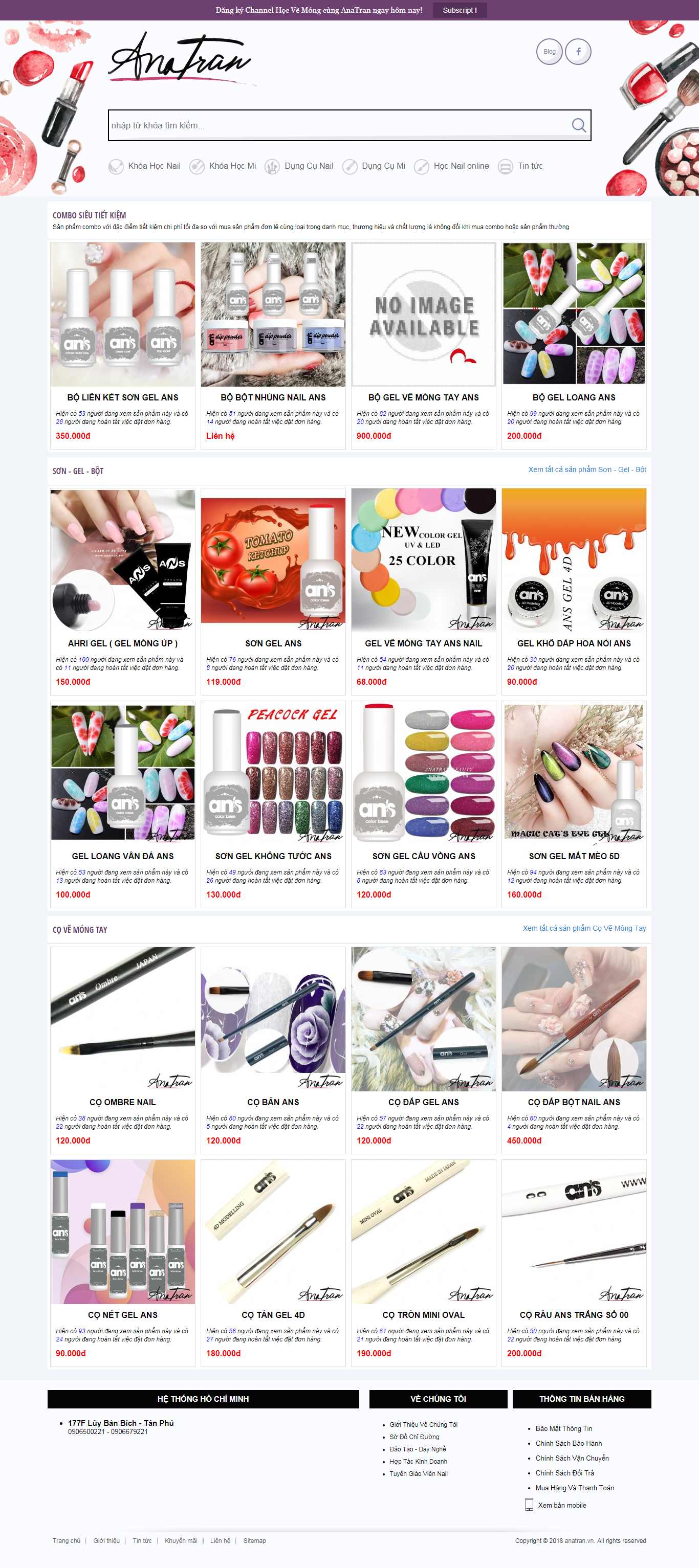The image size is (699, 1568).
Task: Open the Cọ Ombre Nail brush product
Action: pyautogui.click(x=122, y=1101)
